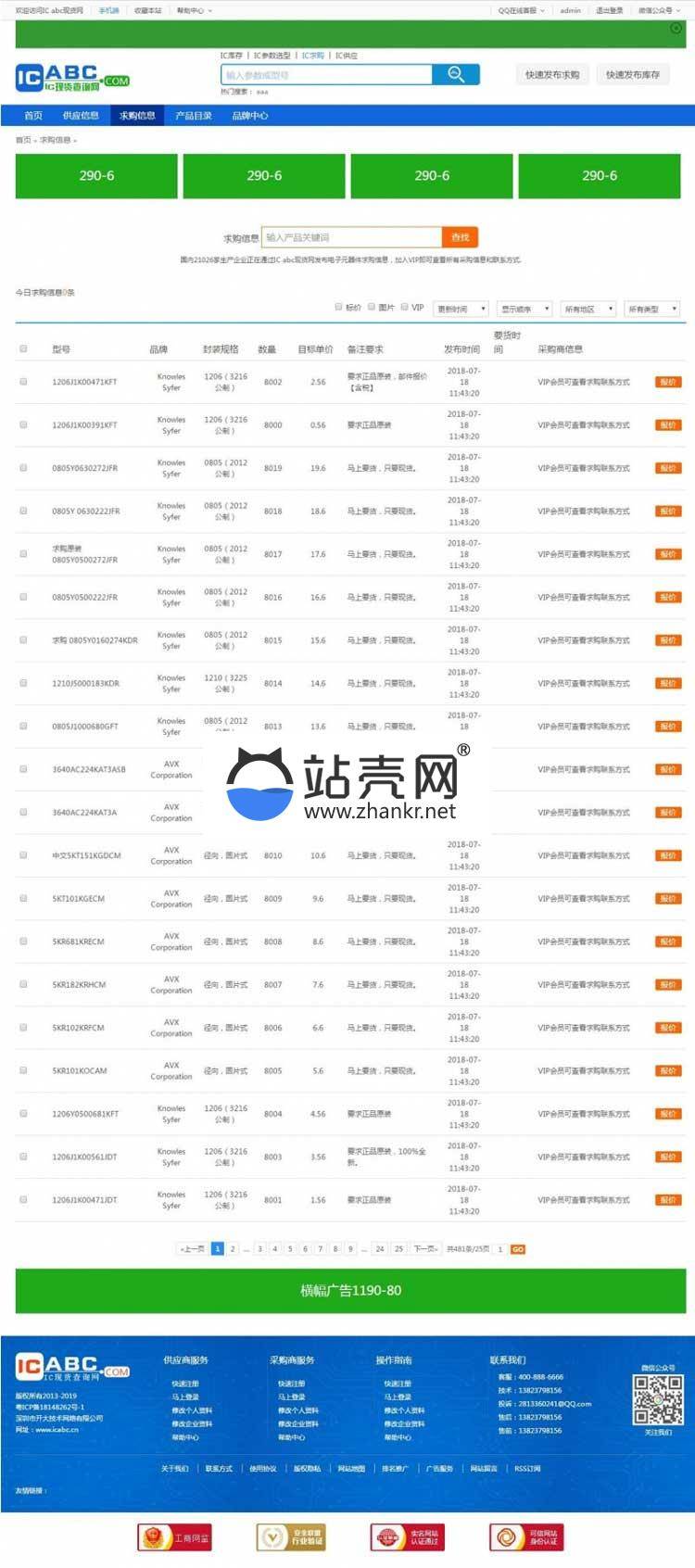
Task: Open 快速发布库存 button
Action: pos(633,75)
